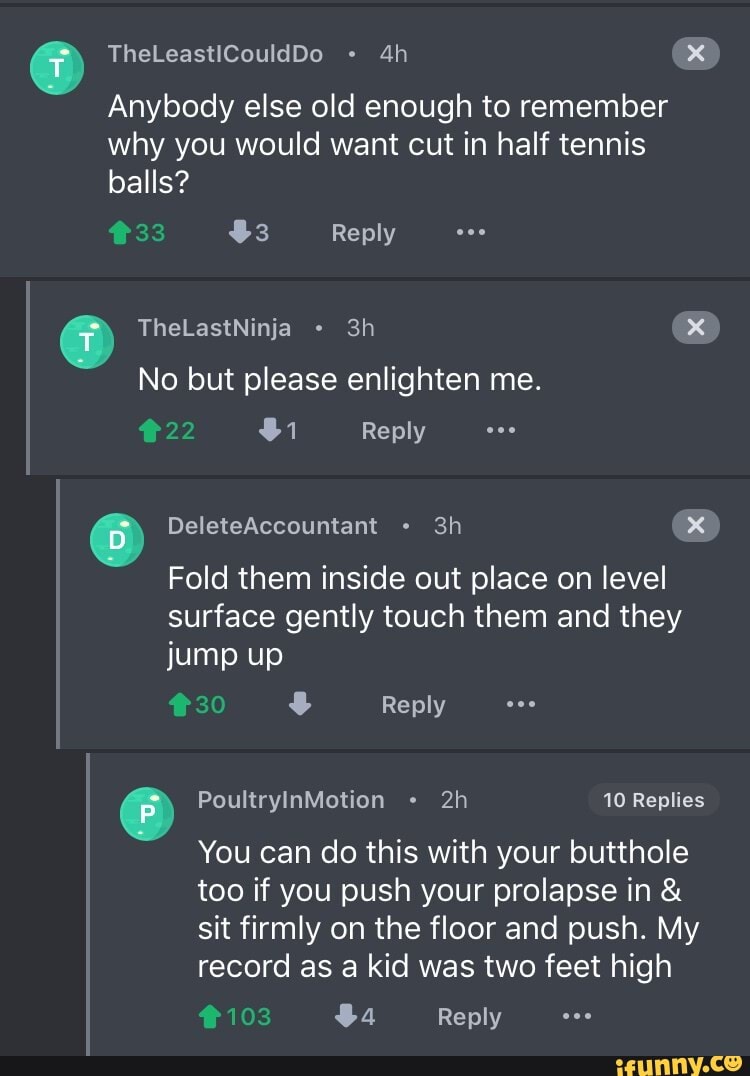Reply to DeleteAccountant's comment
This screenshot has height=1076, width=750.
point(413,705)
